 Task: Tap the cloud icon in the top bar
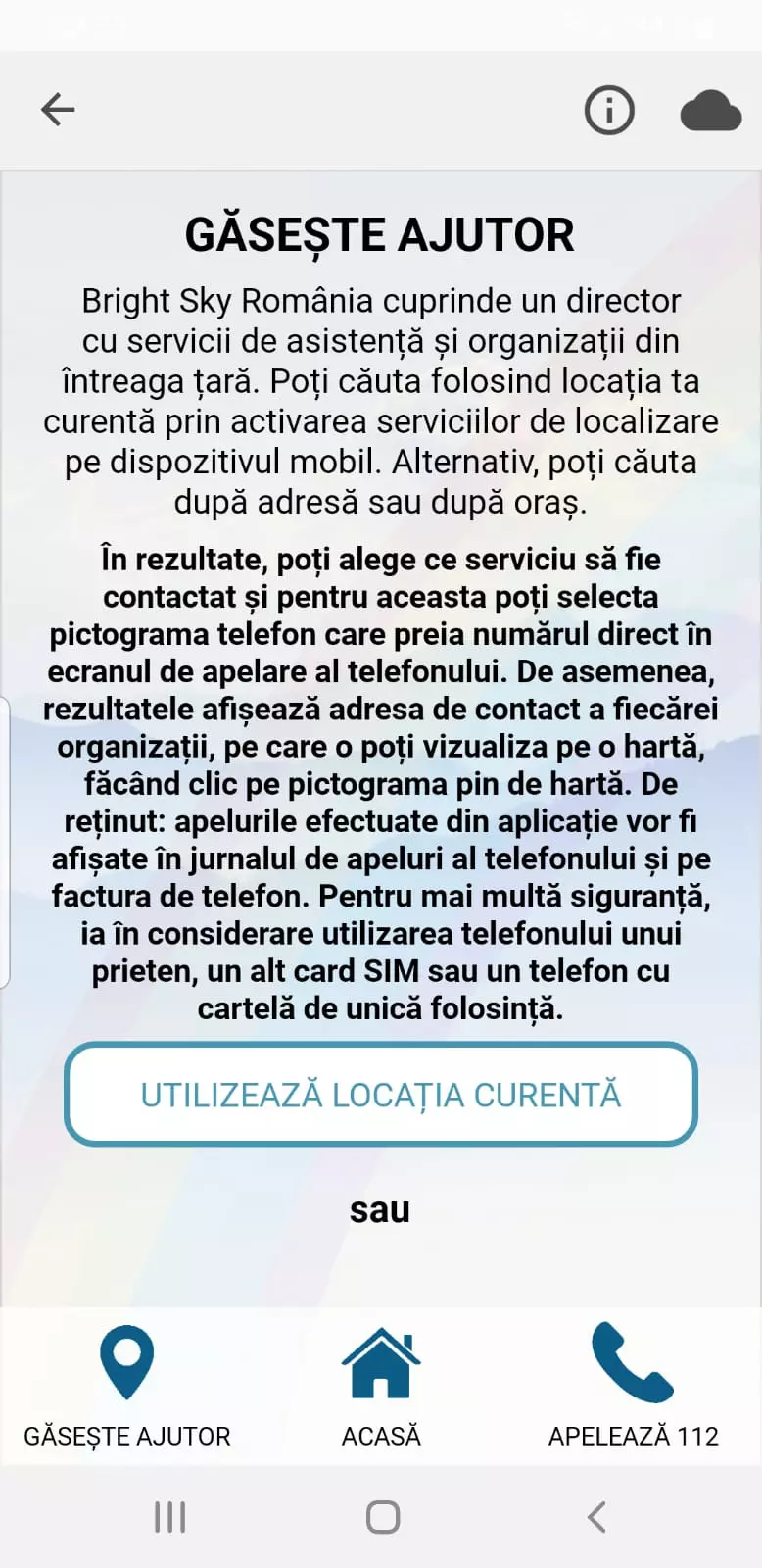click(710, 111)
